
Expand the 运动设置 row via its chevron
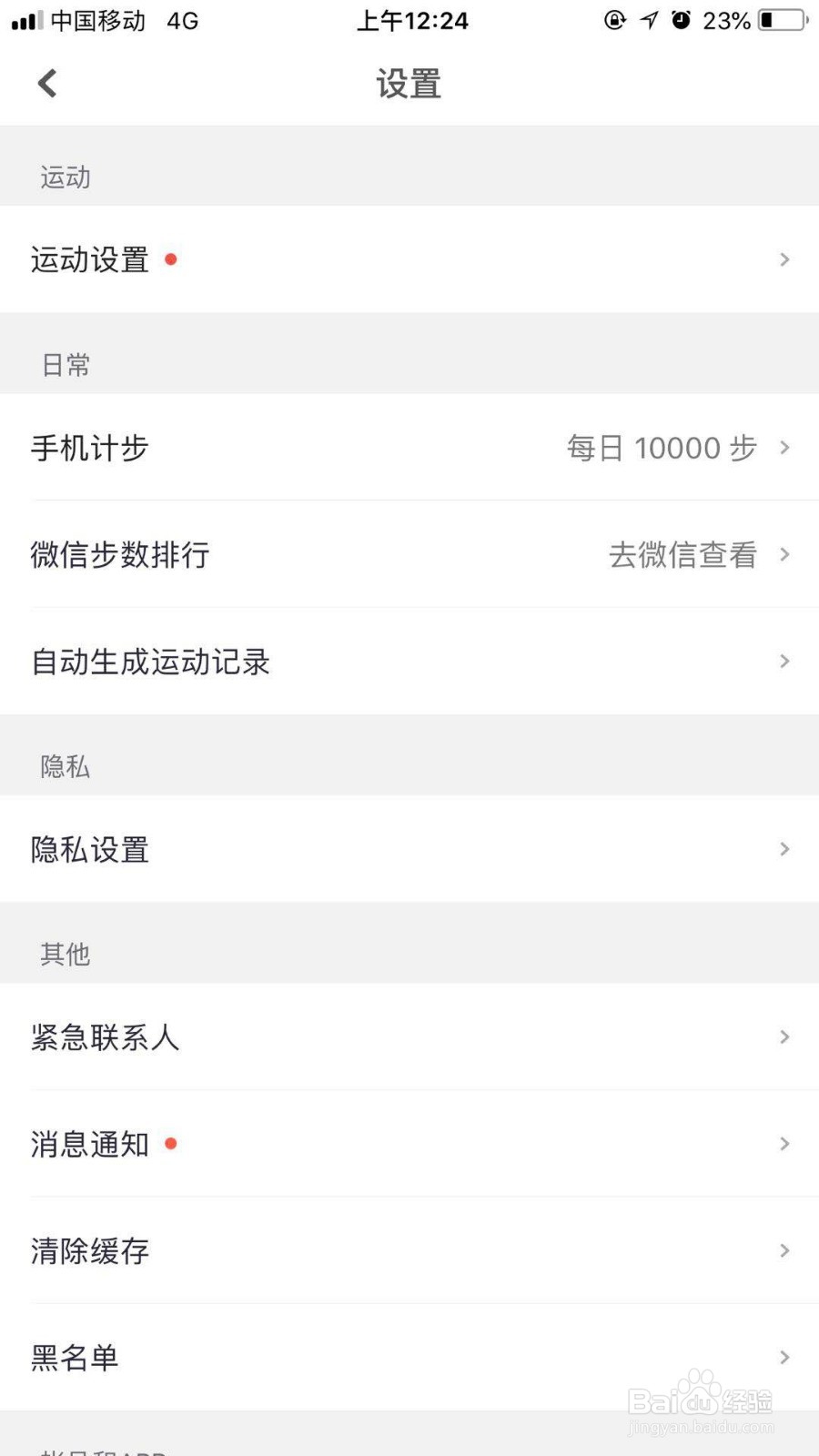pyautogui.click(x=784, y=259)
